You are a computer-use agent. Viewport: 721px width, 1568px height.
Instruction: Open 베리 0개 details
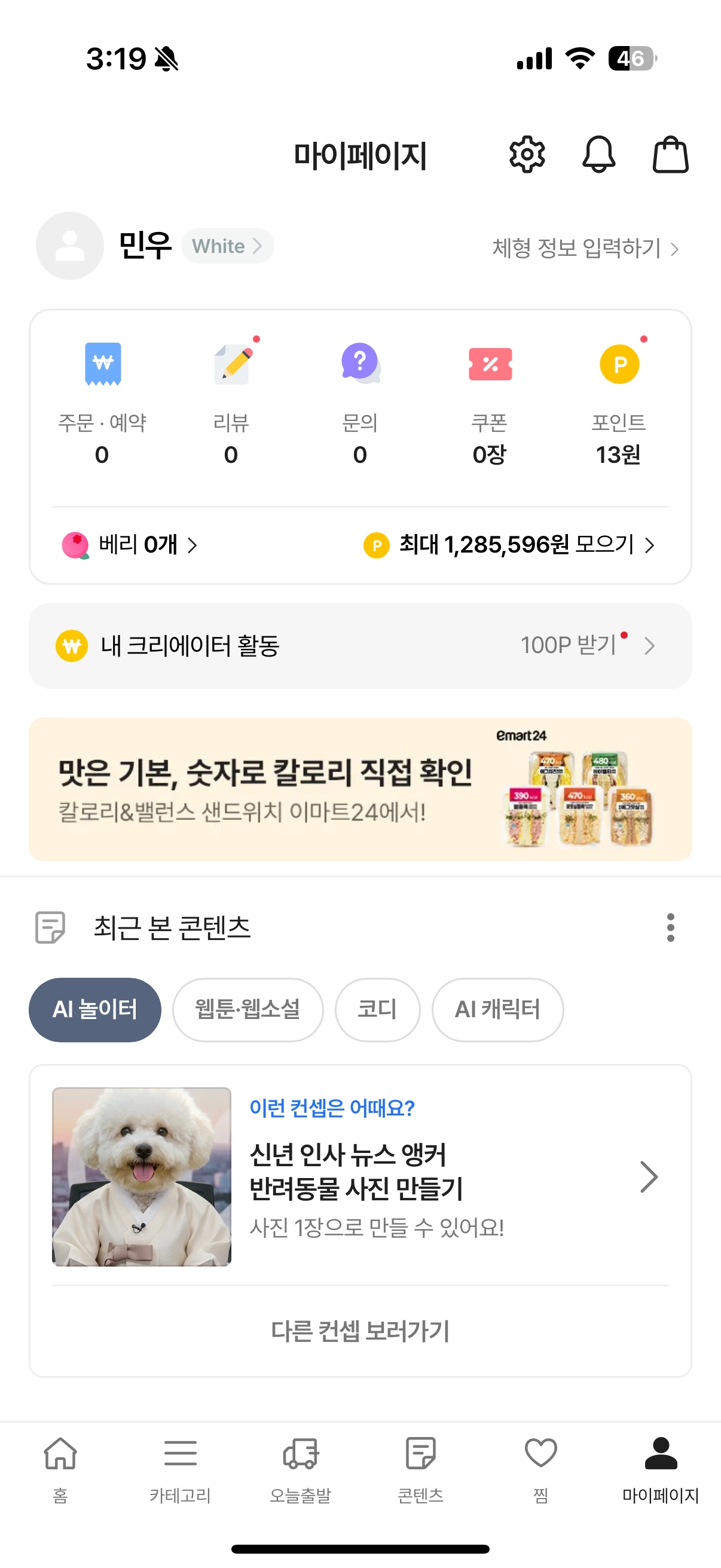pyautogui.click(x=130, y=545)
